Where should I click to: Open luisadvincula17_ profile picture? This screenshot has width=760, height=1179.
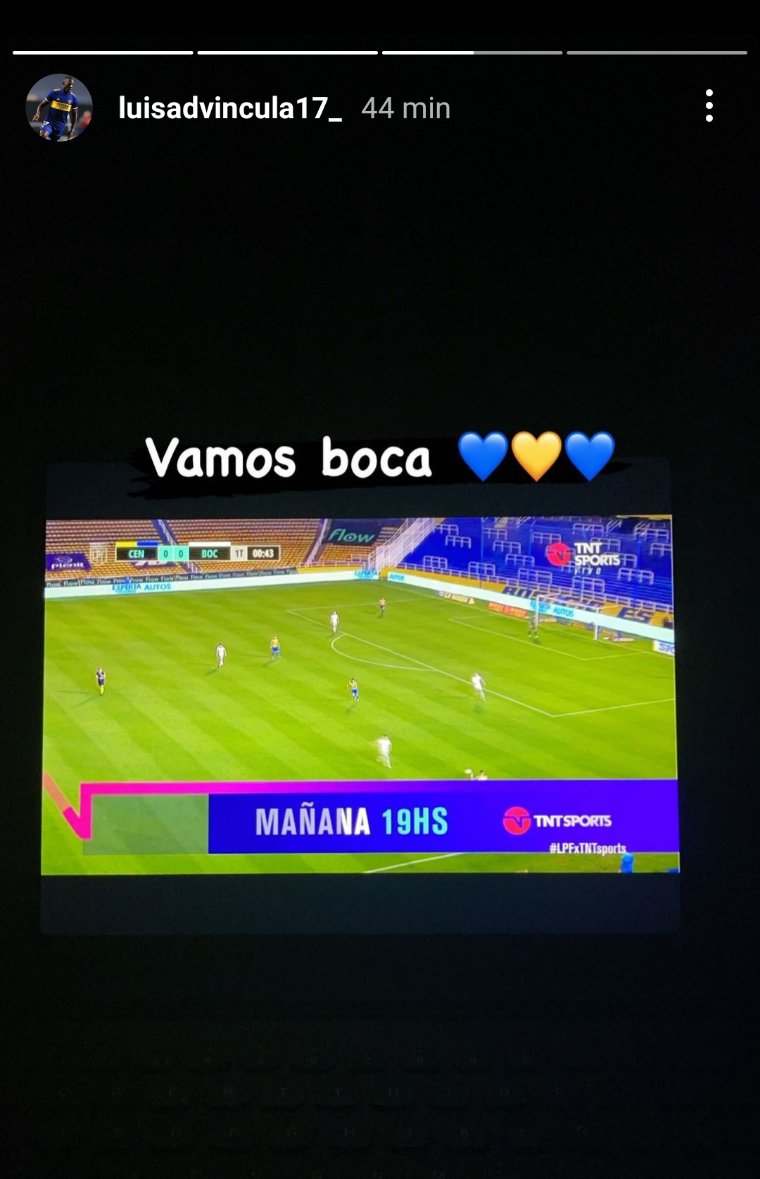click(x=59, y=107)
